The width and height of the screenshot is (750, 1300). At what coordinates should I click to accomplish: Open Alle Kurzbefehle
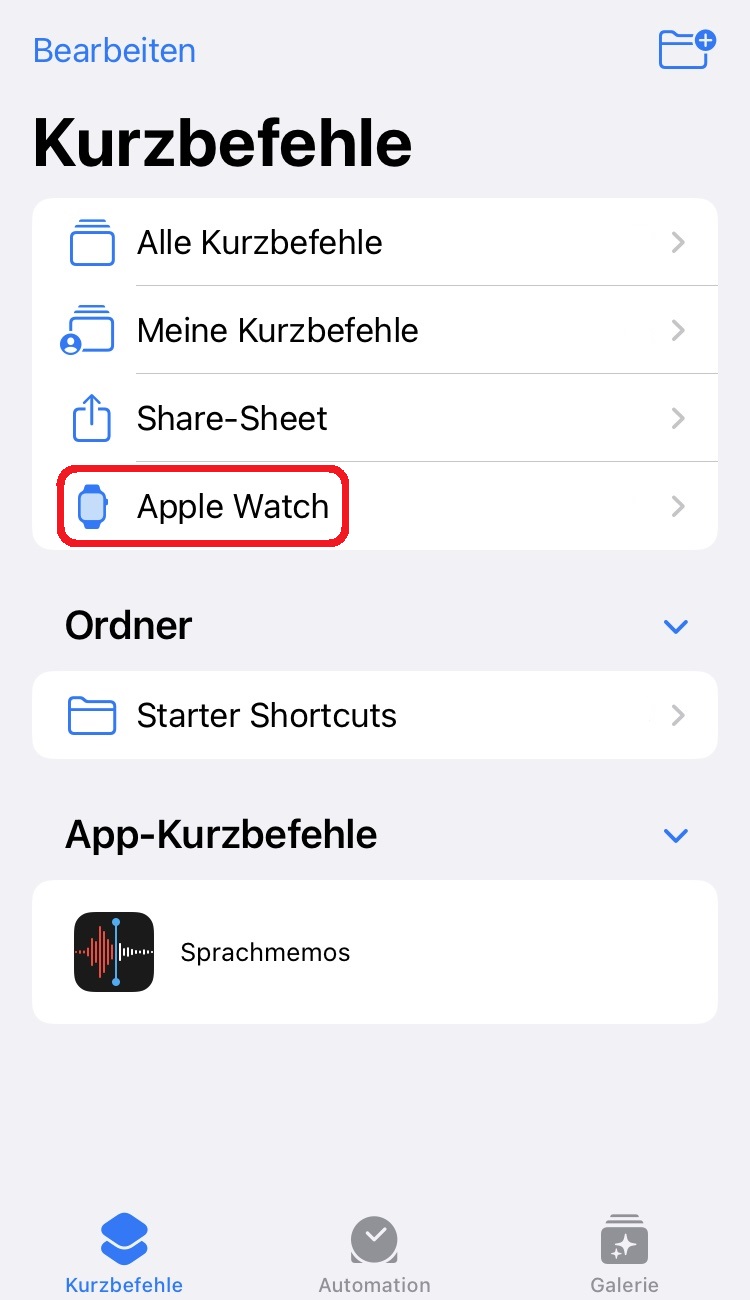pos(375,242)
